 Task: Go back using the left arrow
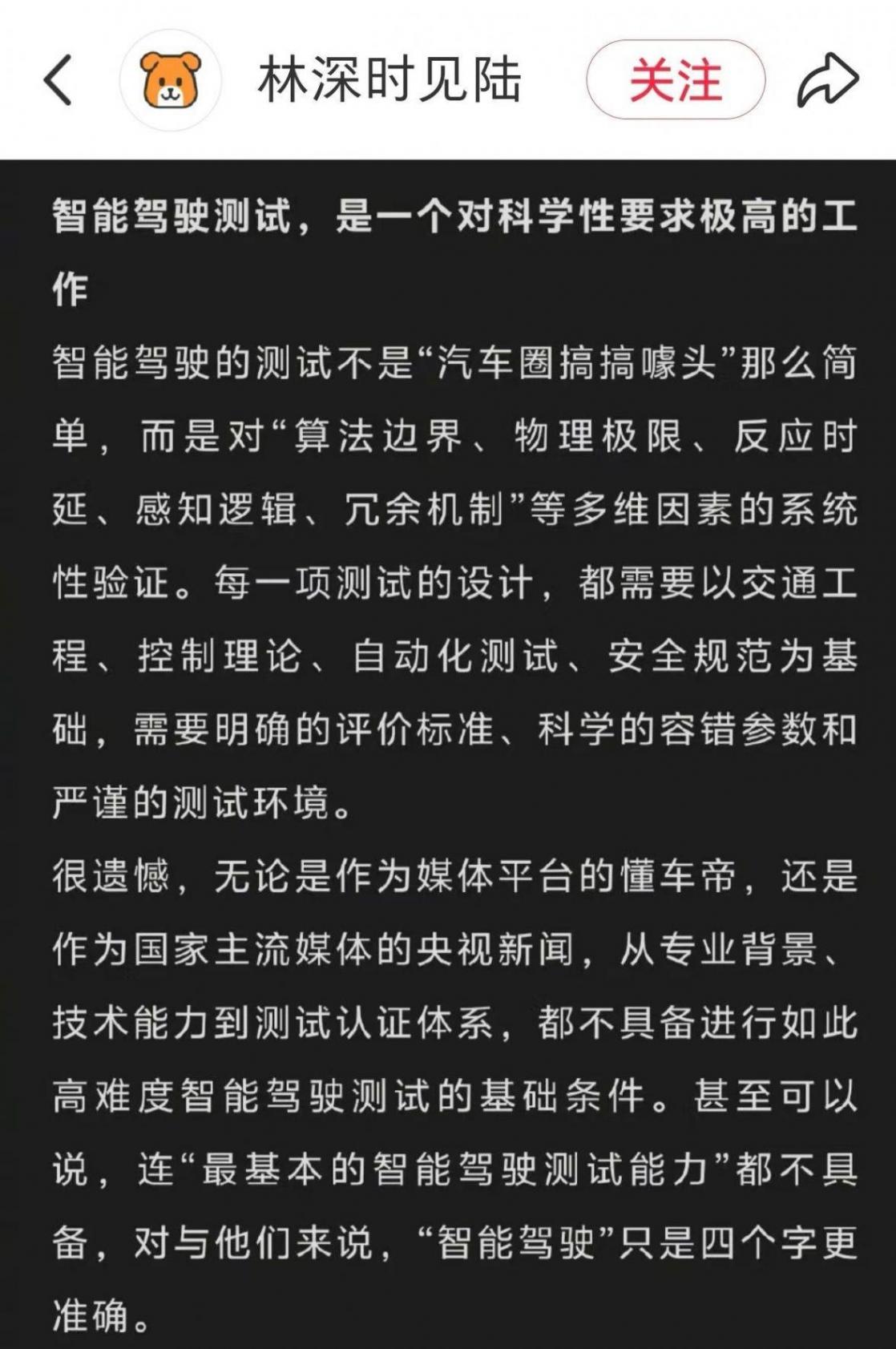(x=58, y=80)
